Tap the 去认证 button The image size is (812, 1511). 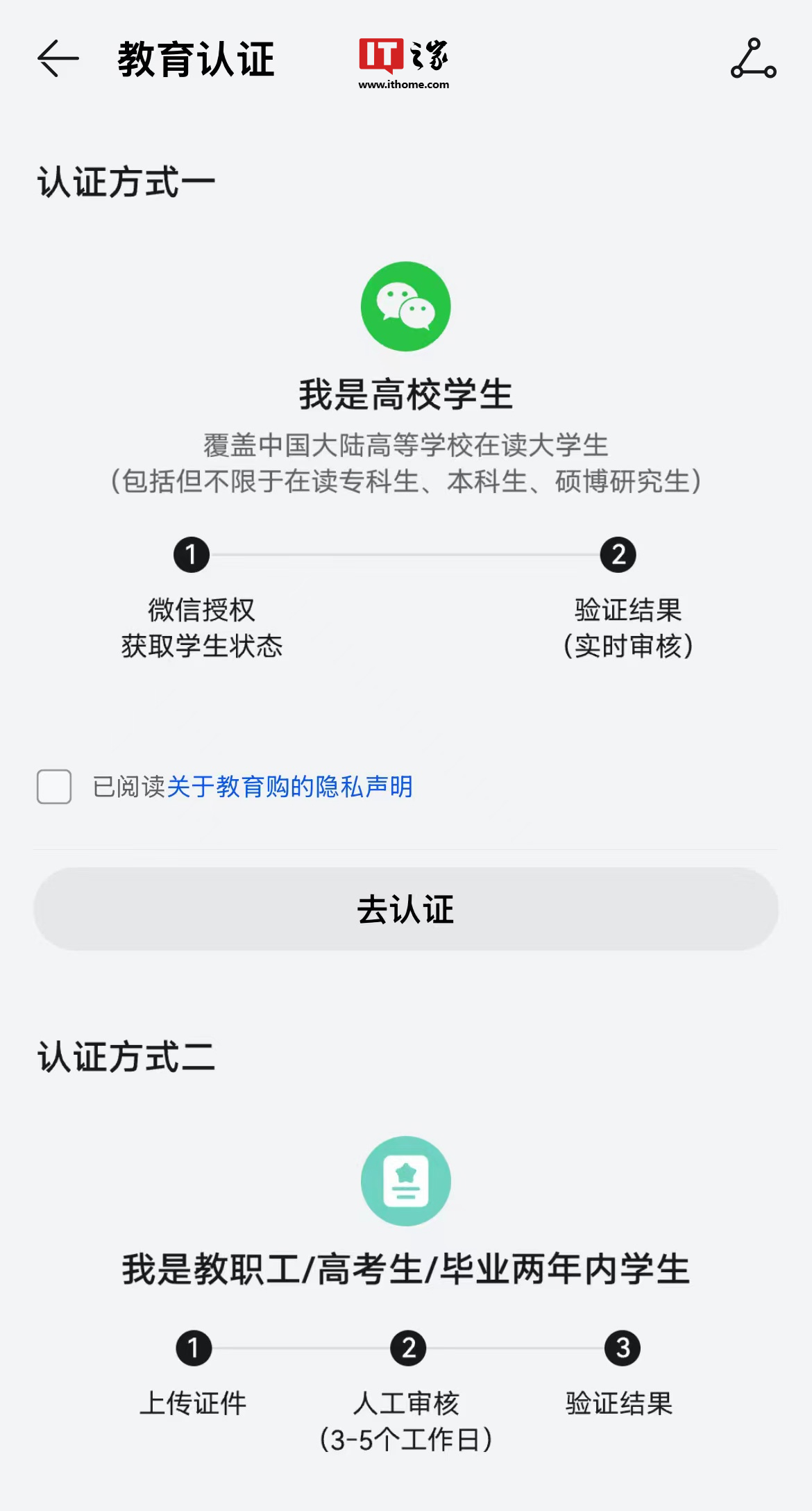tap(406, 910)
